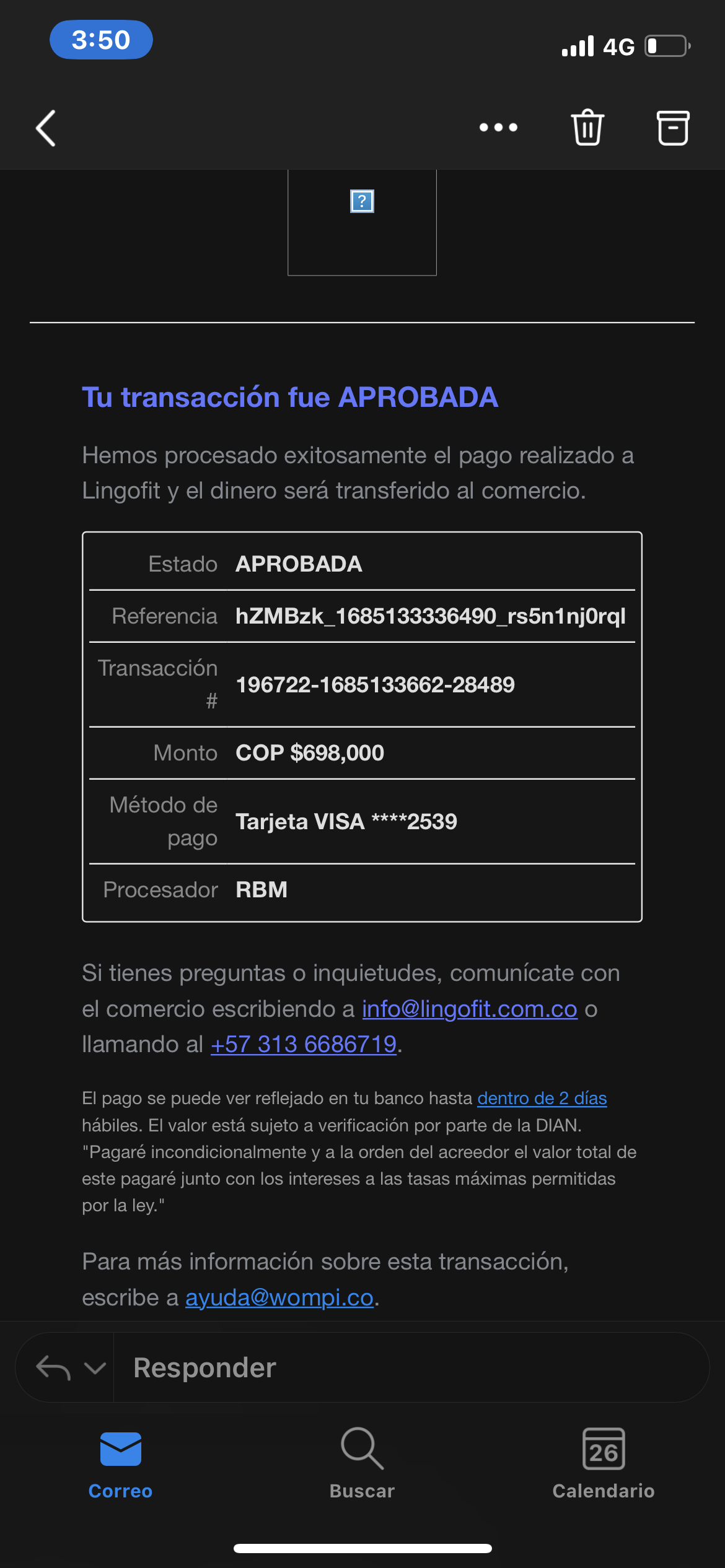Archive this email
Screen dimensions: 725x1568
(x=672, y=128)
